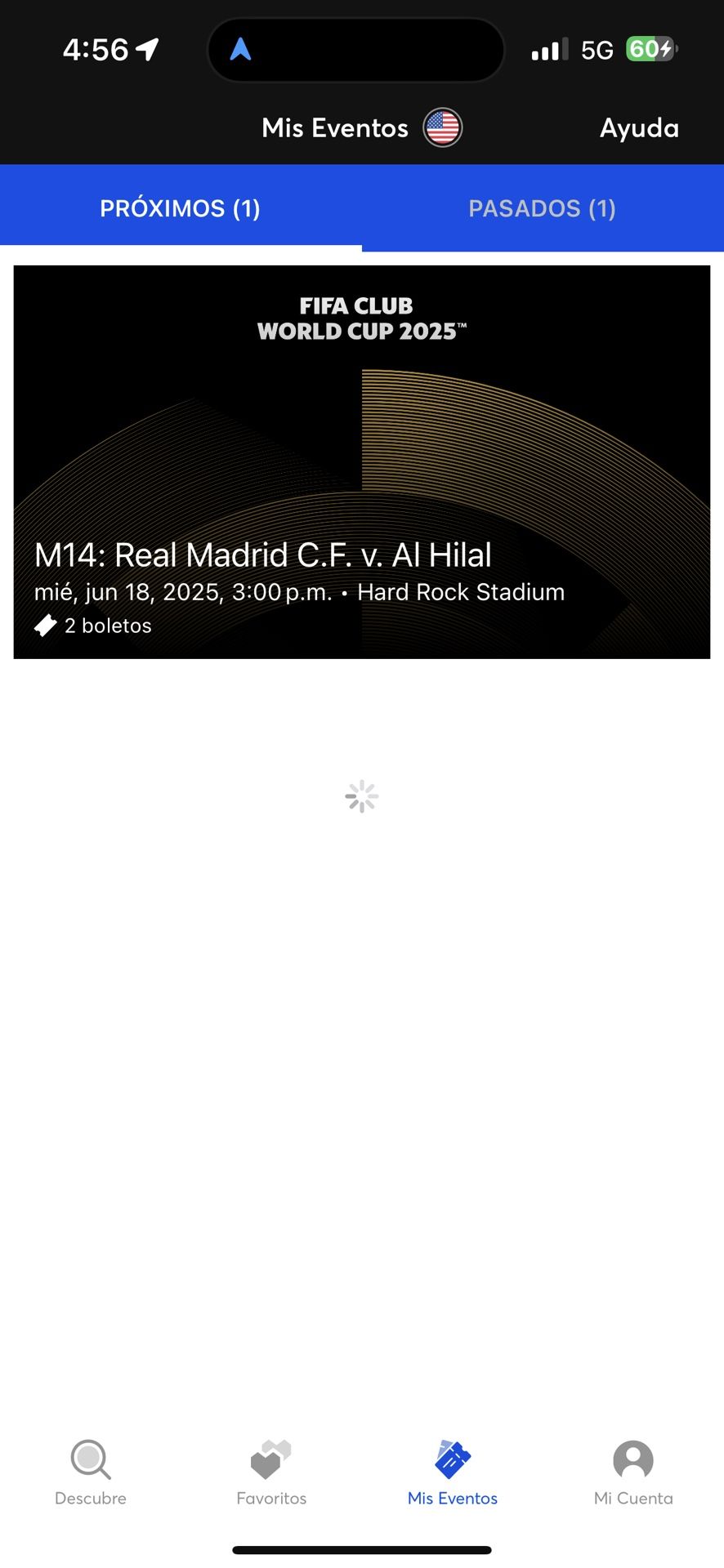724x1568 pixels.
Task: Select the PRÓXIMOS tab
Action: point(180,208)
